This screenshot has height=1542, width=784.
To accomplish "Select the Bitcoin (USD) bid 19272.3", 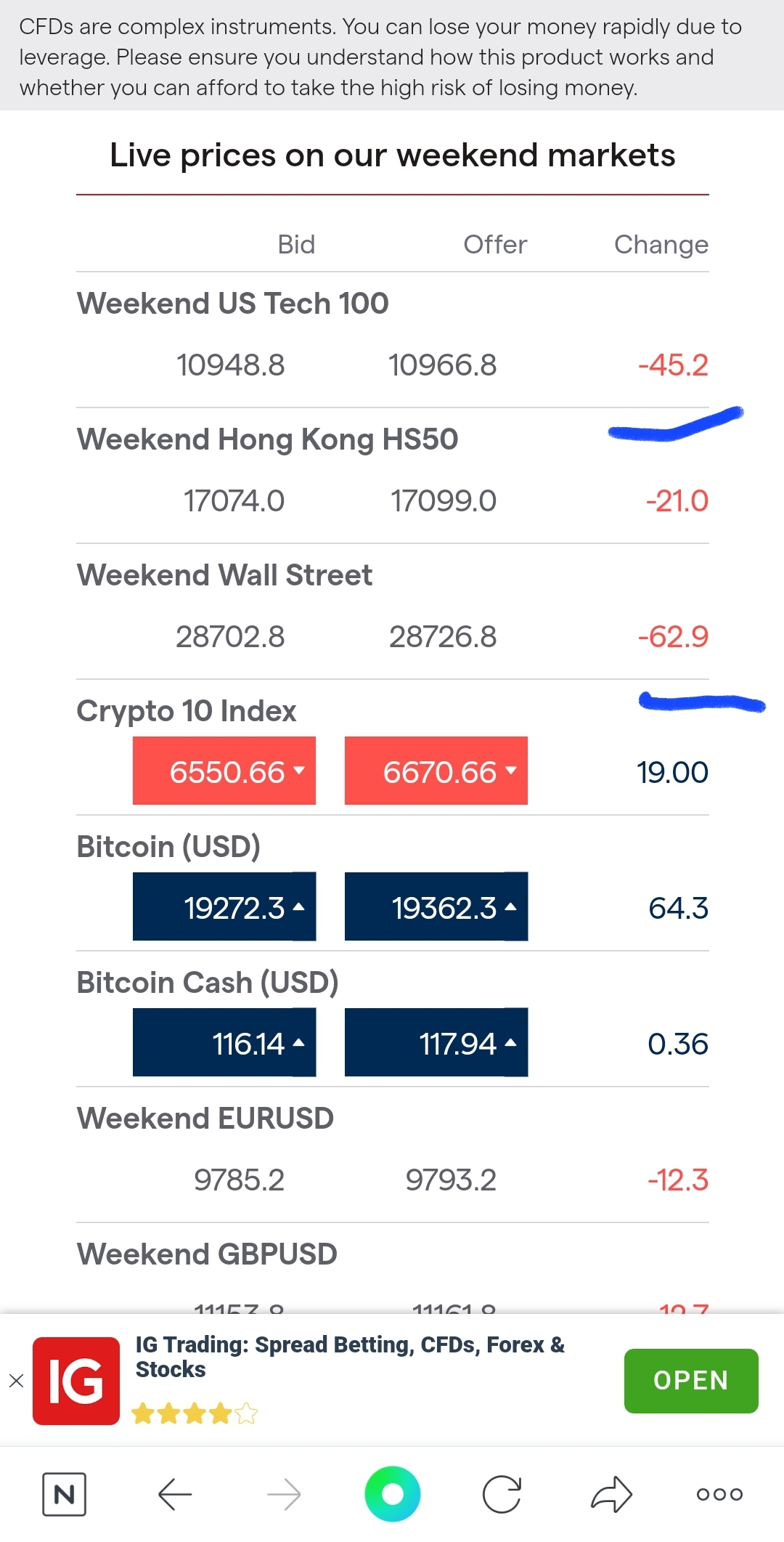I will click(x=224, y=906).
